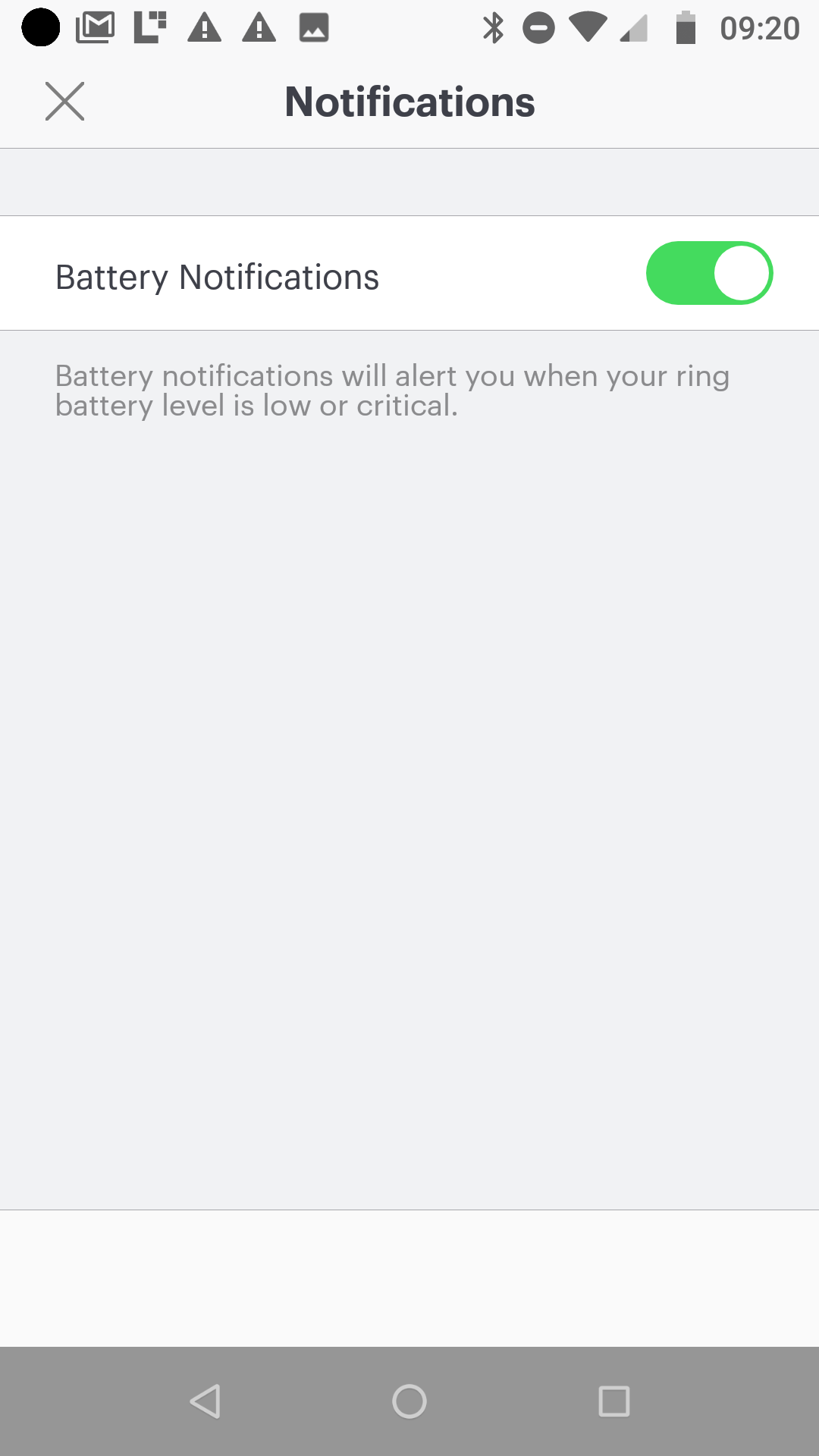Open recent apps overview

tap(613, 1401)
